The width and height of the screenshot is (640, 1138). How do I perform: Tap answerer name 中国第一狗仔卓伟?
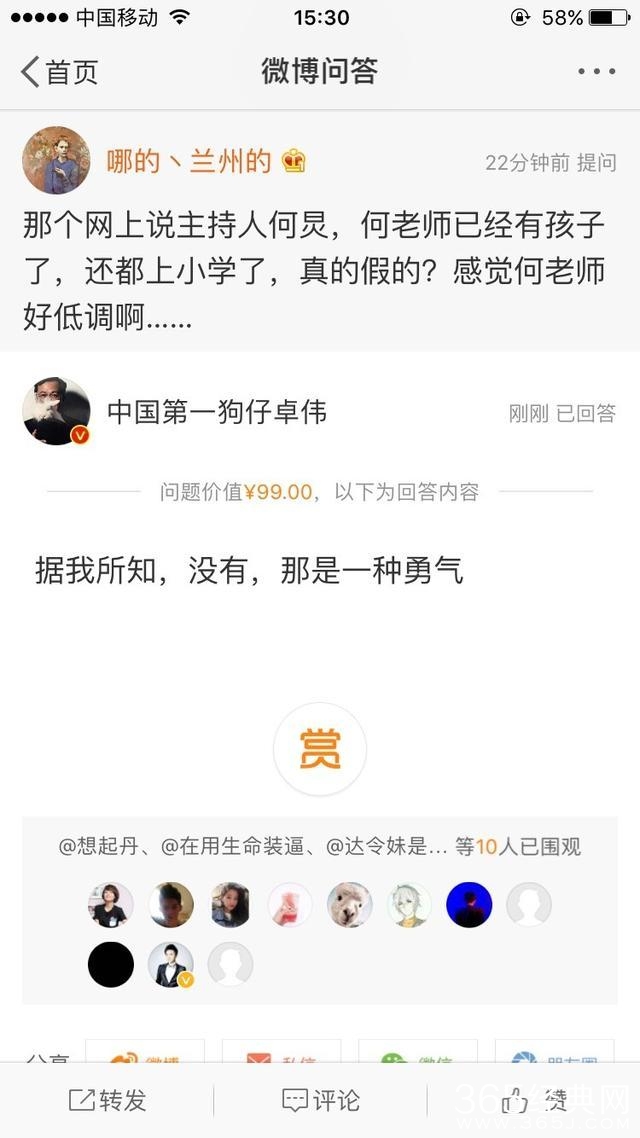click(x=217, y=411)
